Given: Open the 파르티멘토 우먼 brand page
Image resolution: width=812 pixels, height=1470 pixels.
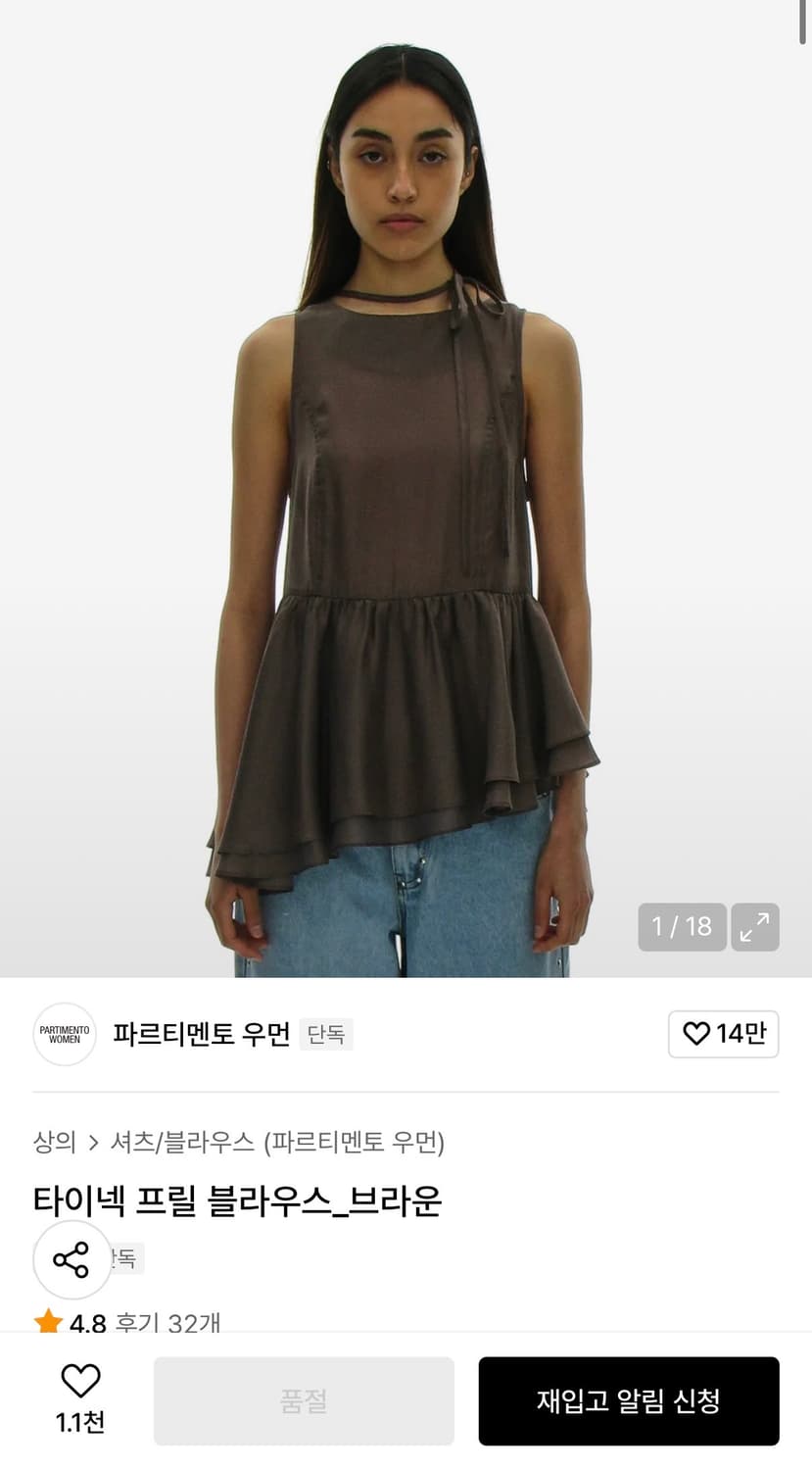Looking at the screenshot, I should click(204, 1035).
